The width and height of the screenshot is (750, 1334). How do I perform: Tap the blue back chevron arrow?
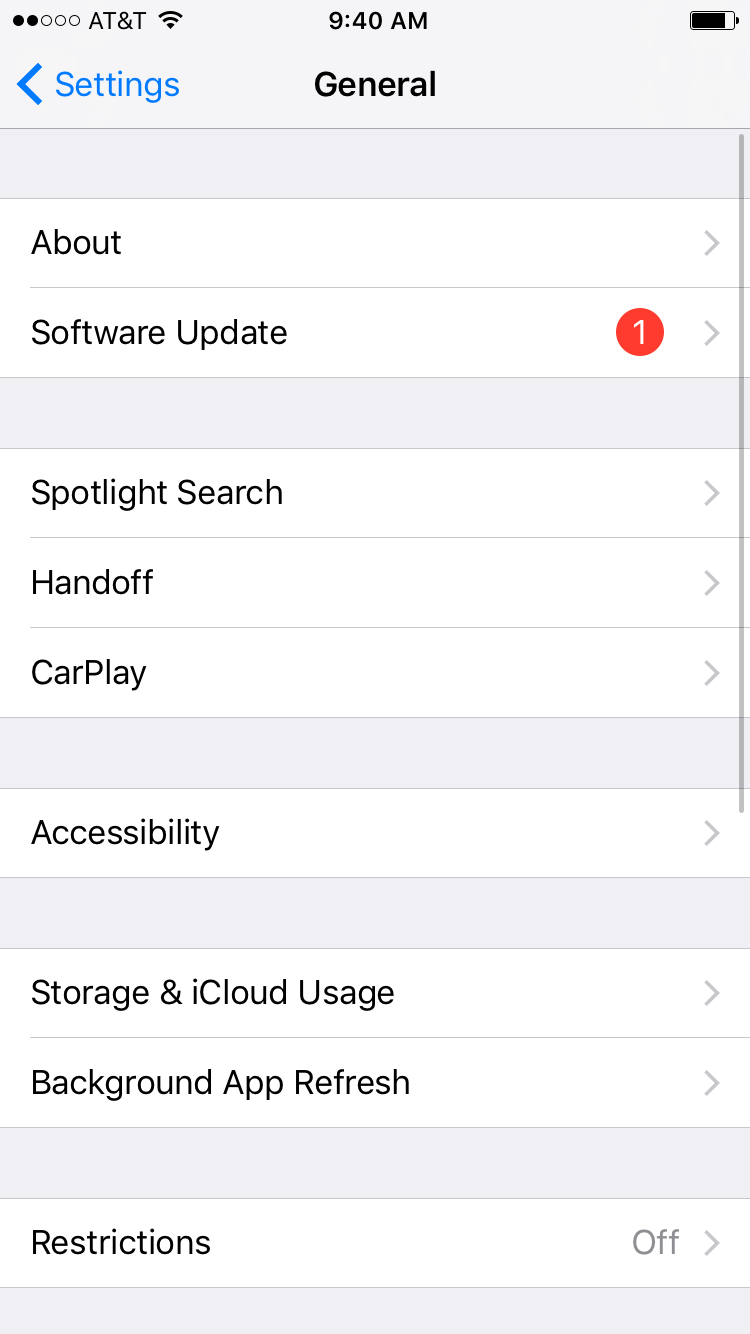(x=29, y=85)
